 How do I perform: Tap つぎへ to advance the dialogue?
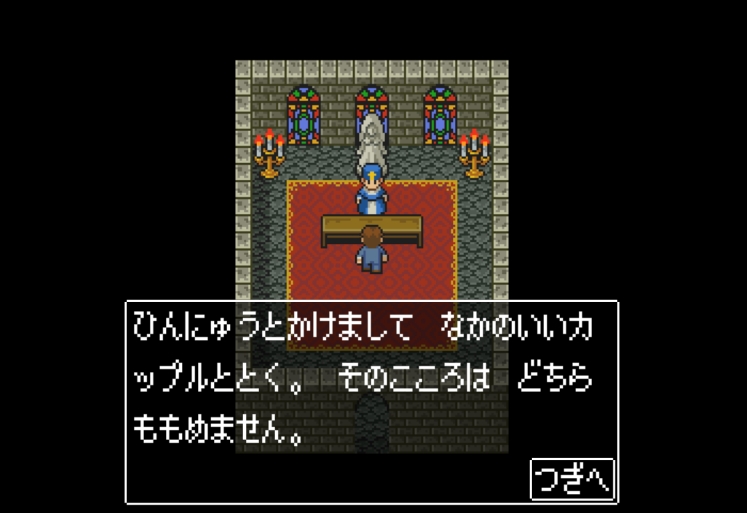pyautogui.click(x=571, y=480)
